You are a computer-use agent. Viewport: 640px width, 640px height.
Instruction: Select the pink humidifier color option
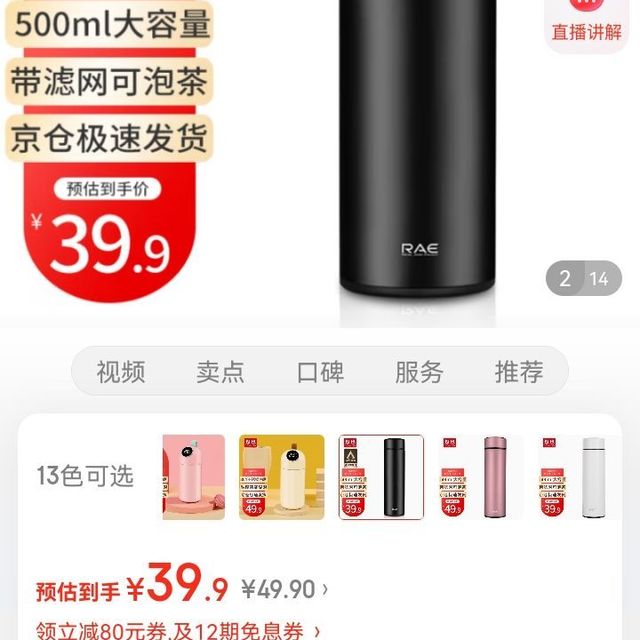click(x=194, y=477)
